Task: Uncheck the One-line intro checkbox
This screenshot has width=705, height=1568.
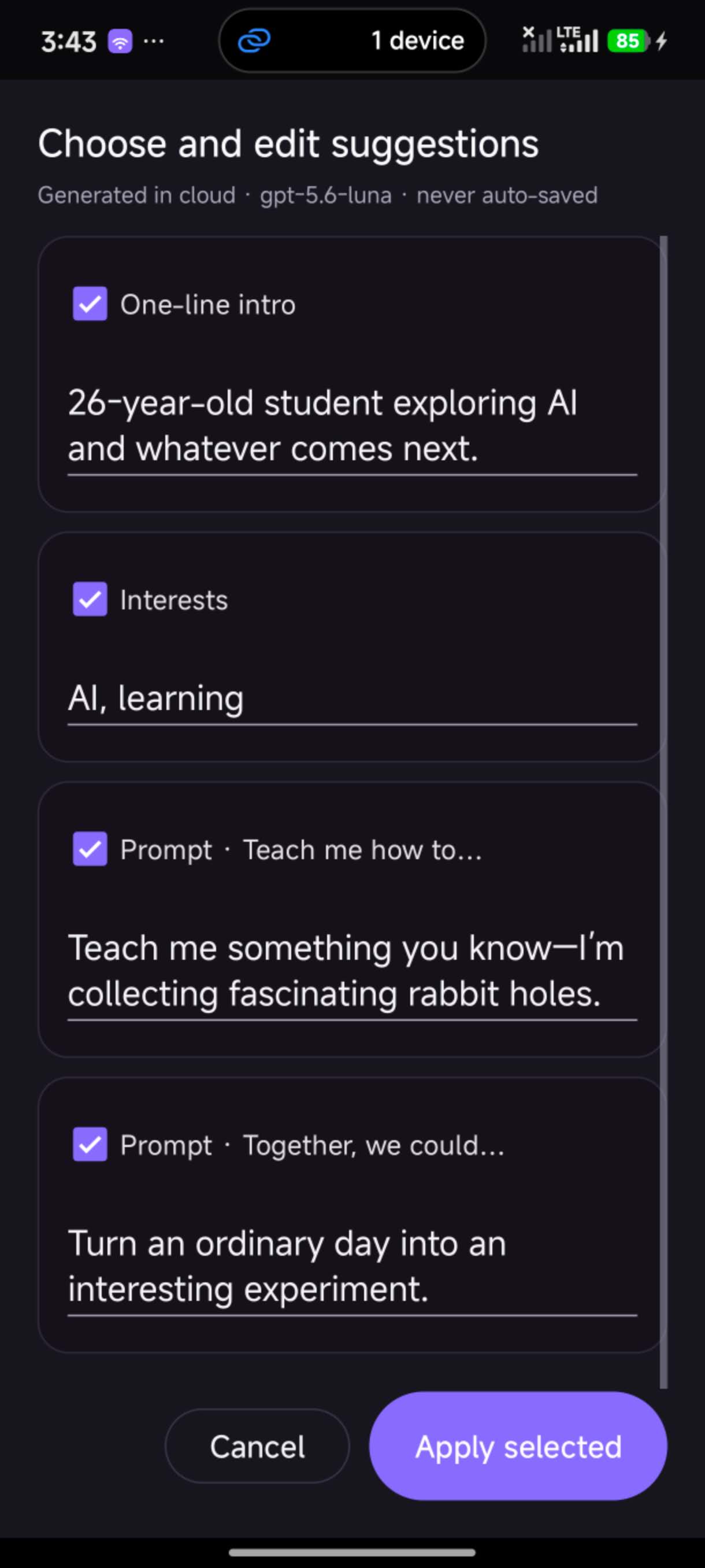Action: point(90,304)
